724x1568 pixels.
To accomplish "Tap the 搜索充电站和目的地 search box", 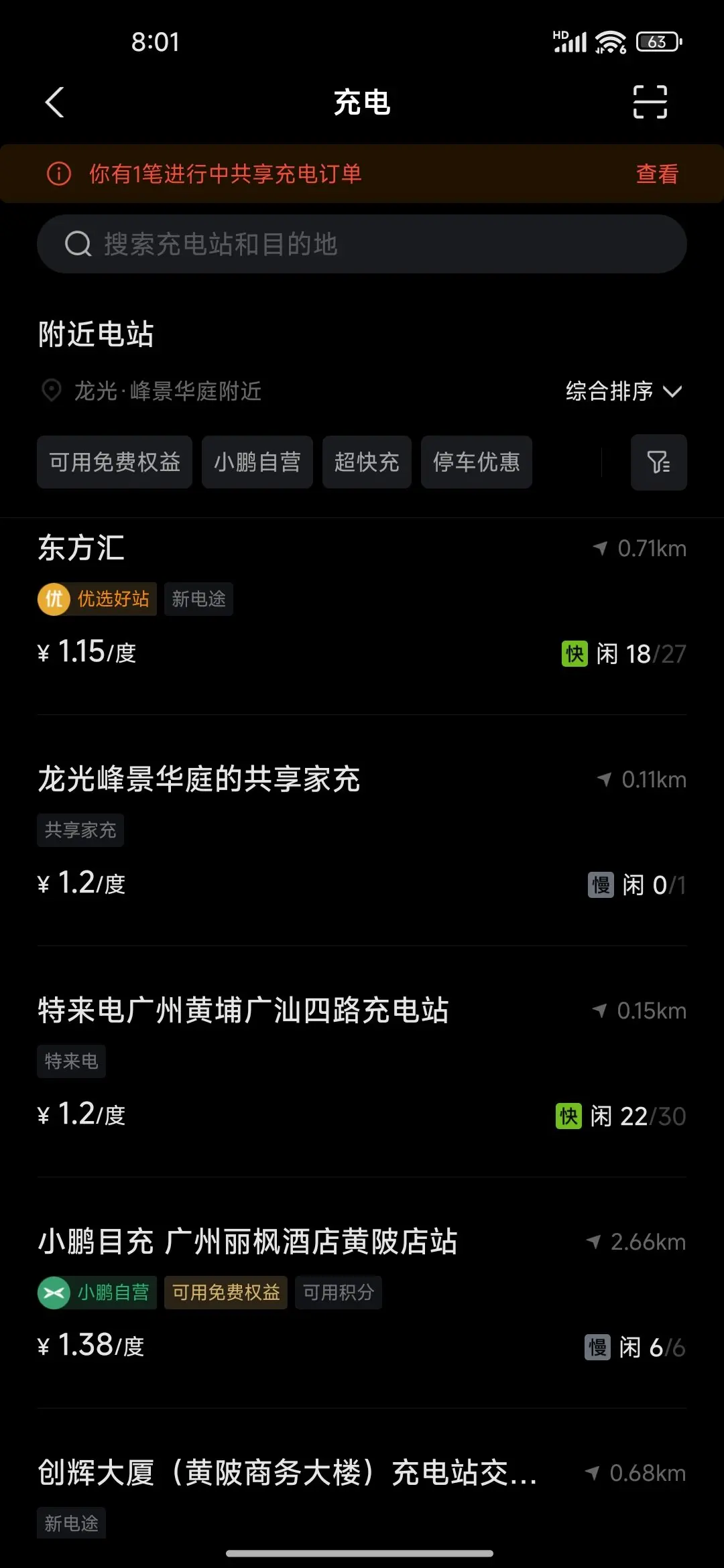I will [x=362, y=244].
